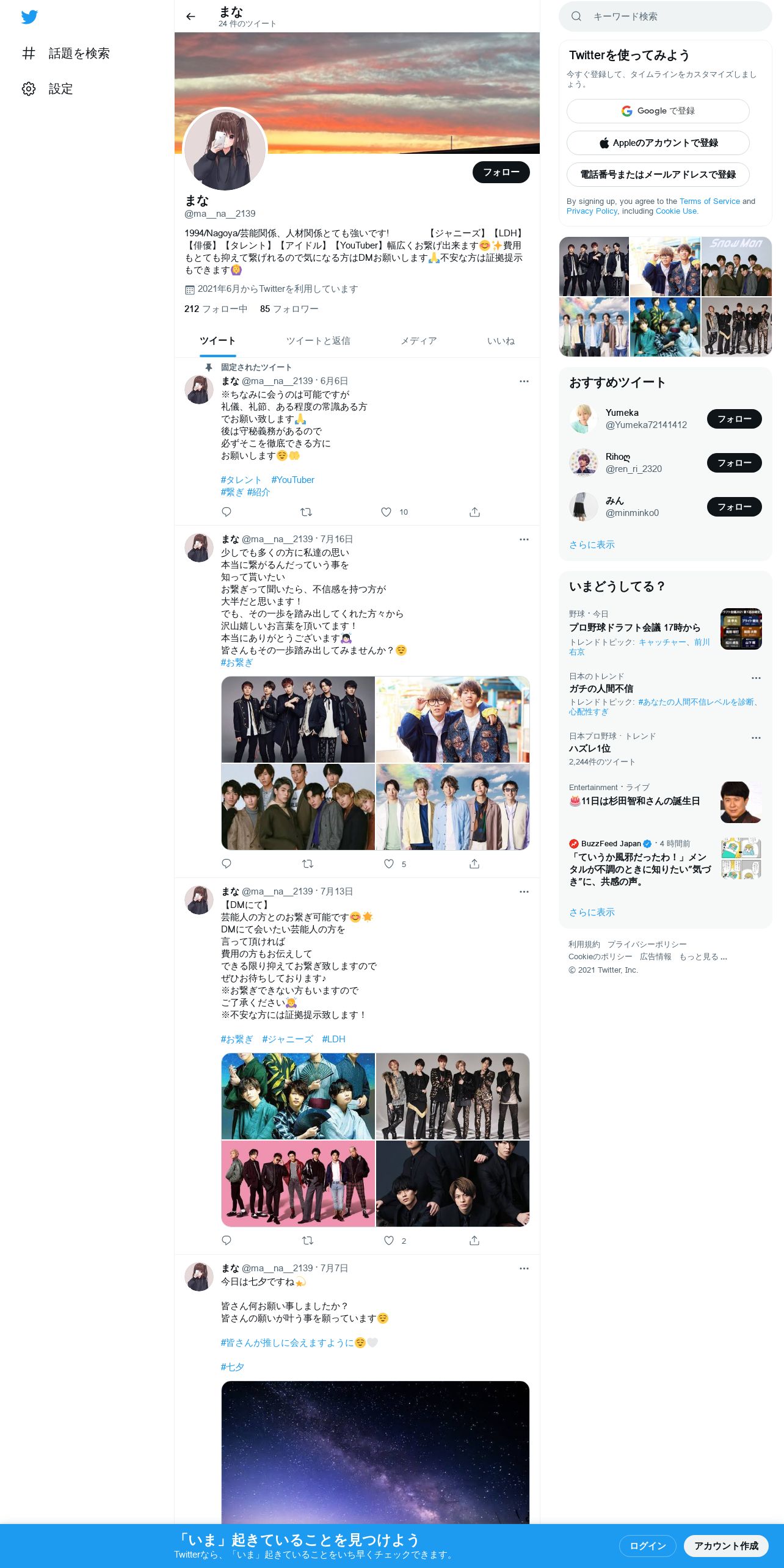Tap アカウント作成 to create account
Viewport: 784px width, 1568px height.
[x=726, y=1546]
